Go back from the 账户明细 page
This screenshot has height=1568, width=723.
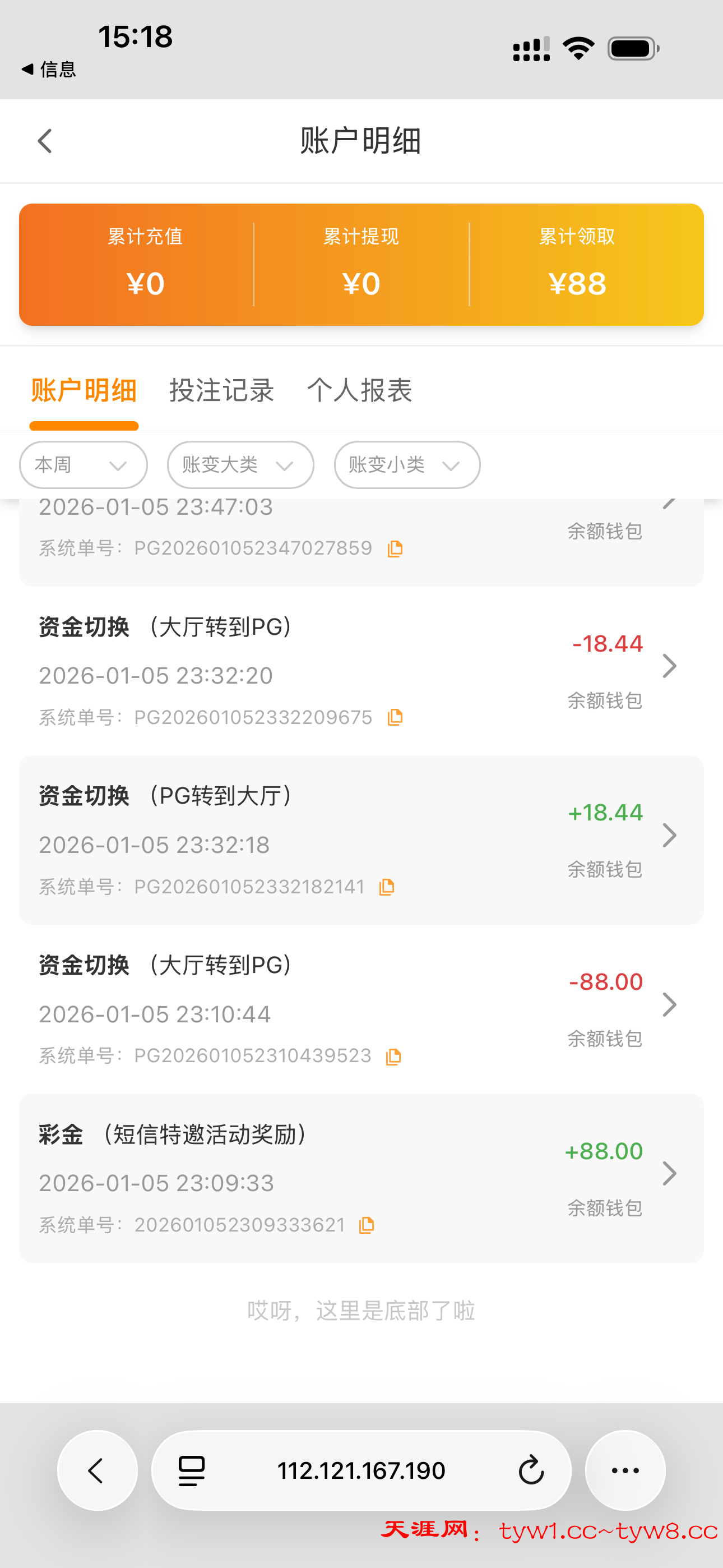click(45, 141)
